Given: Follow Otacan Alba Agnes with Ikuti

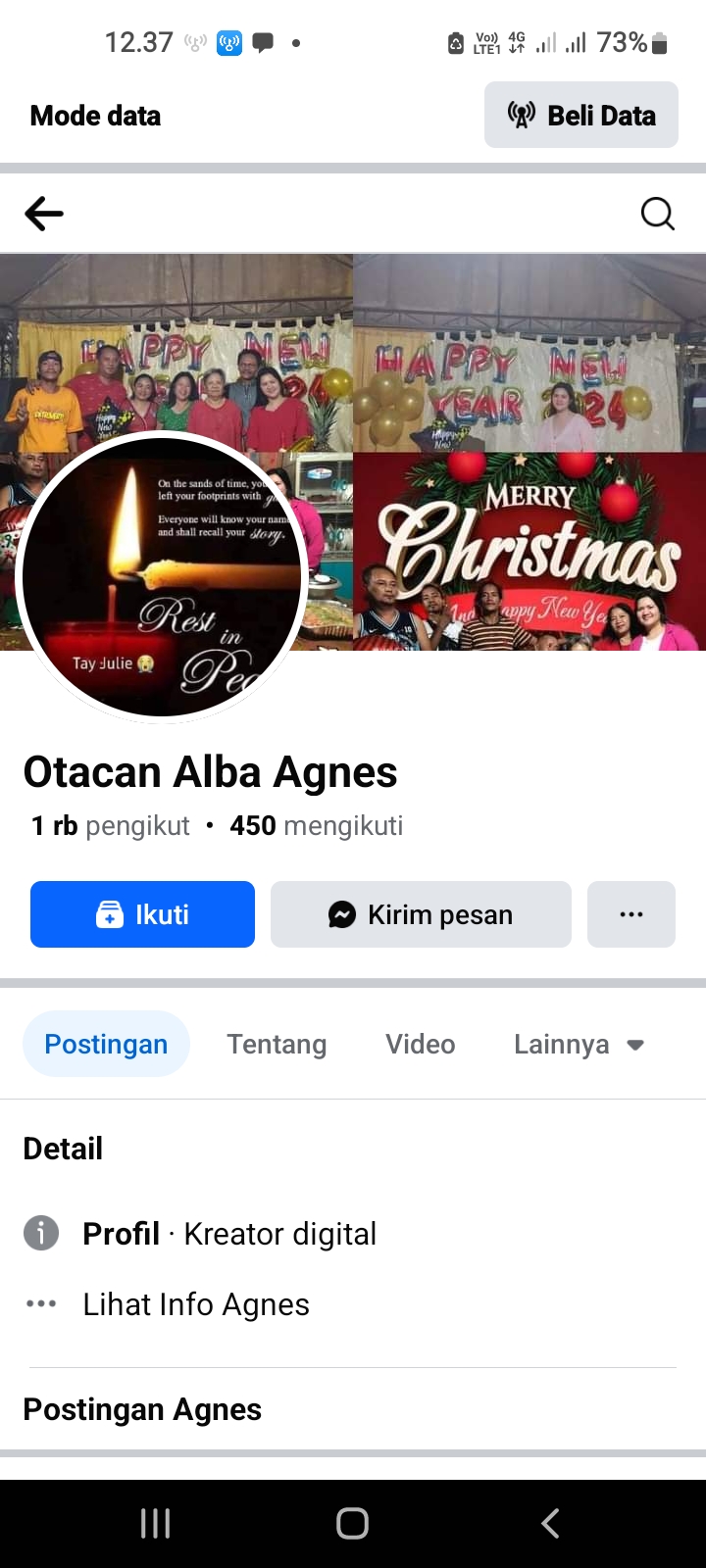Looking at the screenshot, I should [x=142, y=914].
